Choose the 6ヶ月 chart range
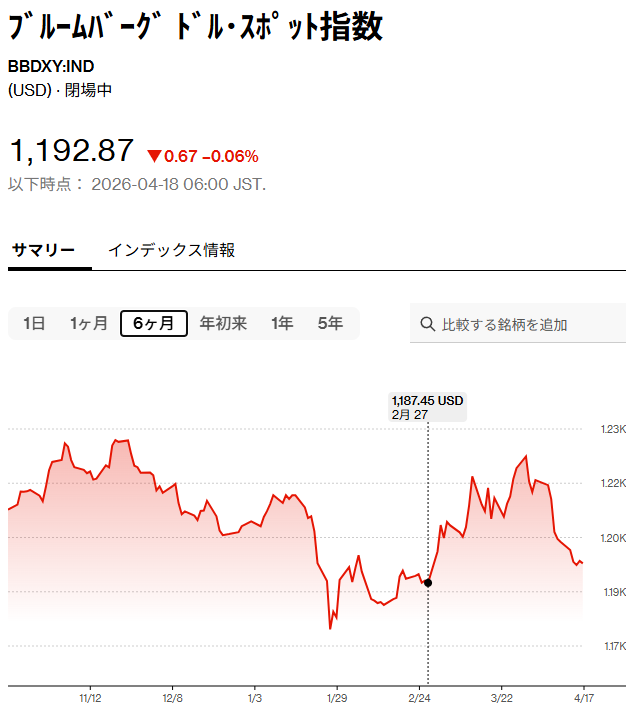Screen dimensions: 641x715 tap(153, 323)
